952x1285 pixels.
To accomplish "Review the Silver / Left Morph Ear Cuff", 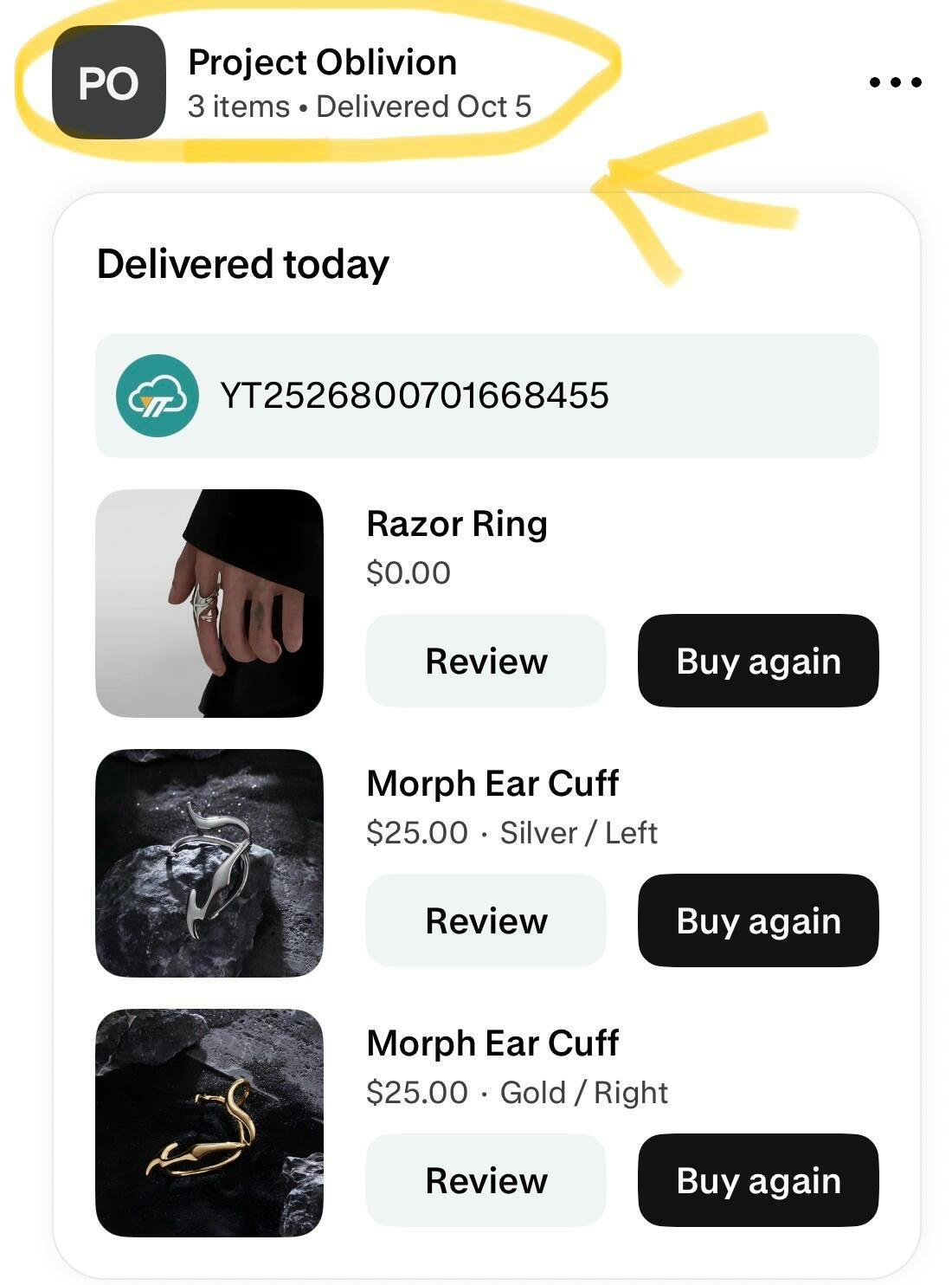I will point(486,920).
